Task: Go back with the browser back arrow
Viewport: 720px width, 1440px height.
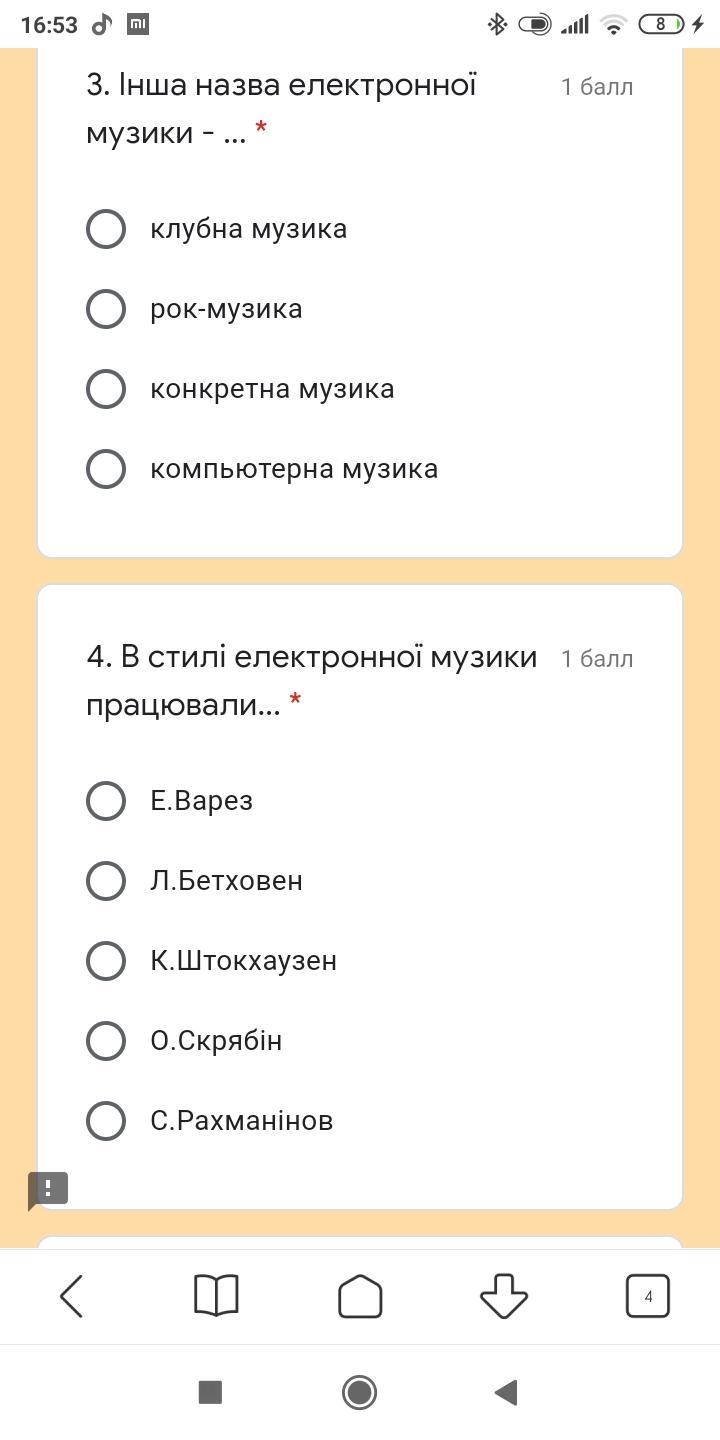Action: [72, 1296]
